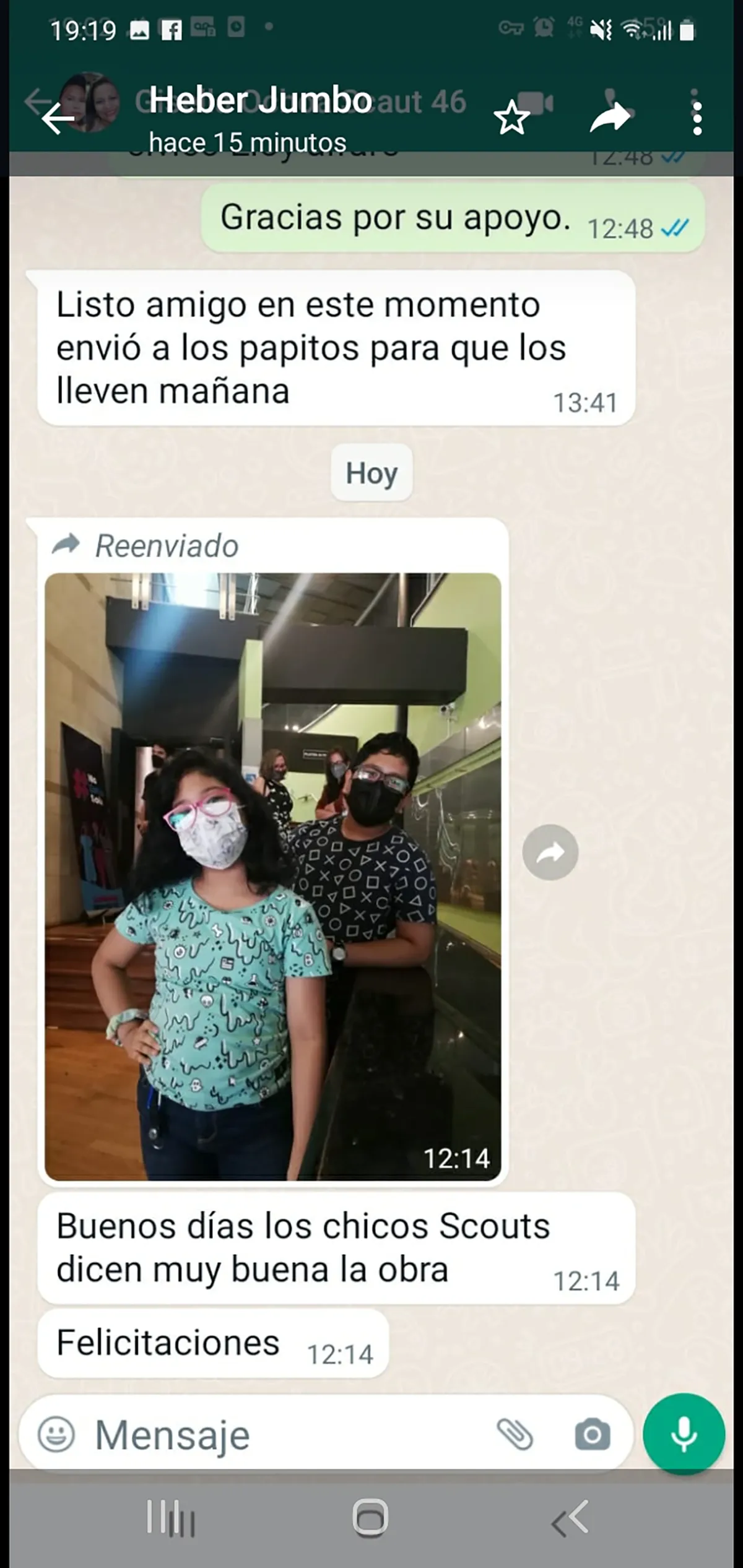Star this message
This screenshot has width=743, height=1568.
point(511,118)
